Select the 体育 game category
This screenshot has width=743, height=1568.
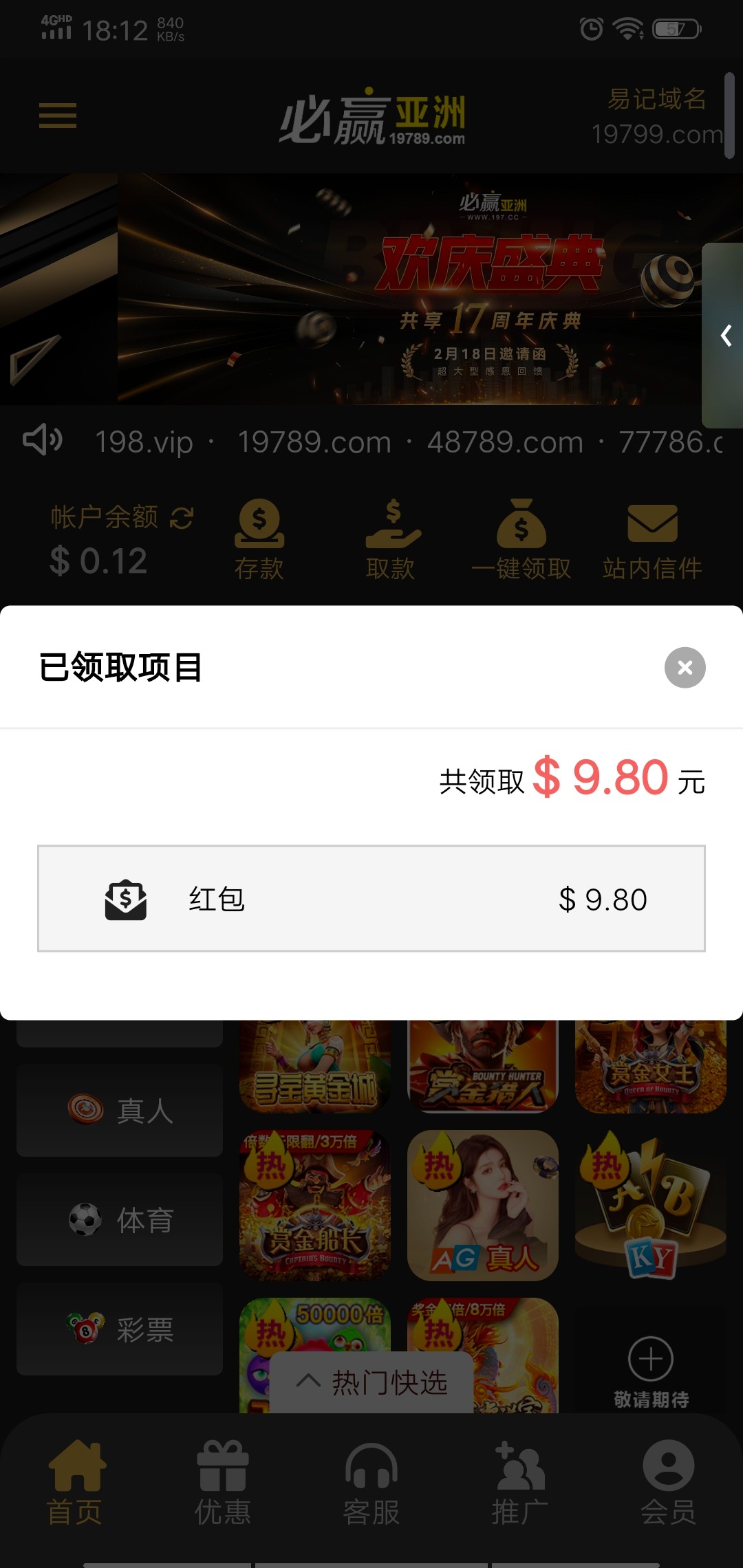pyautogui.click(x=120, y=1219)
